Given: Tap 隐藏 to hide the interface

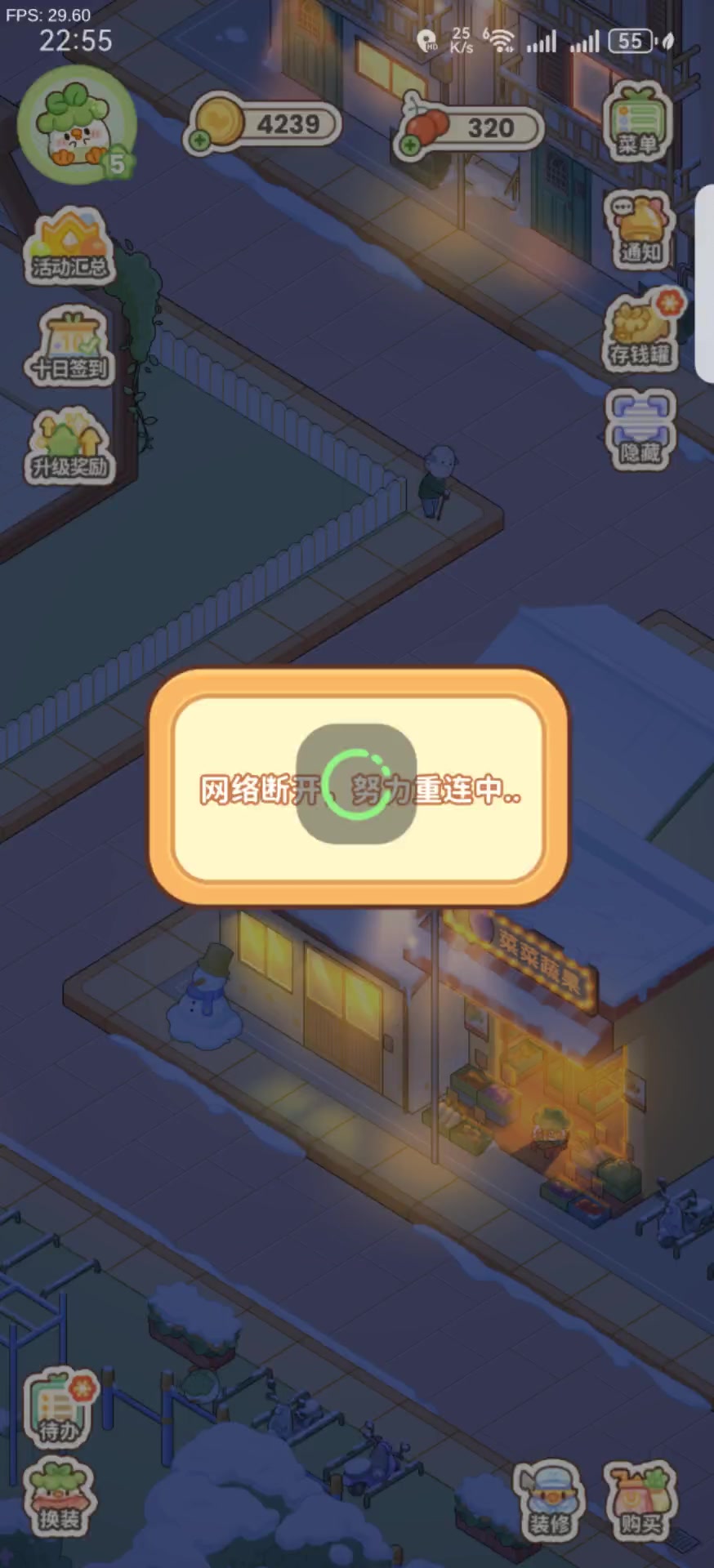Looking at the screenshot, I should [640, 430].
